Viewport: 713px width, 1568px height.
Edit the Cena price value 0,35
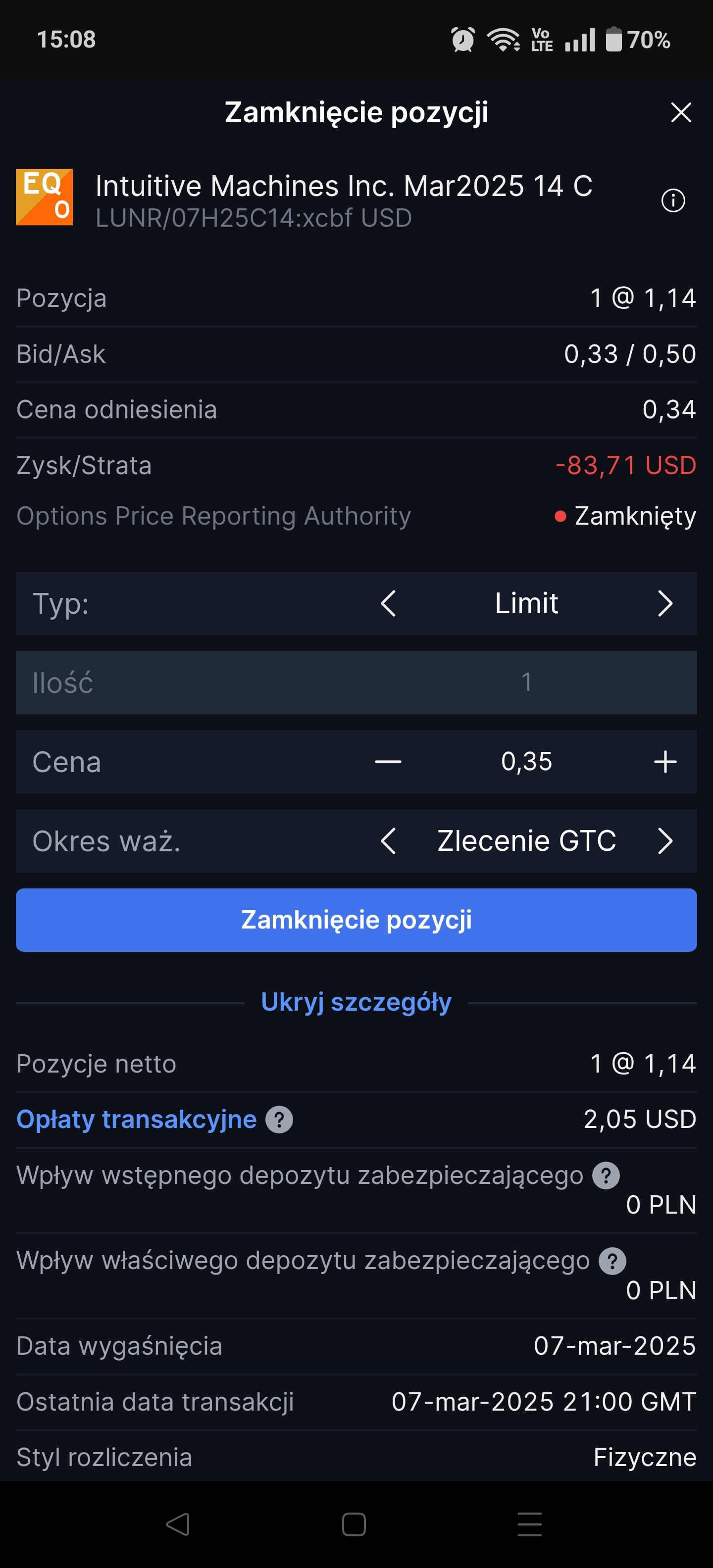click(x=526, y=761)
